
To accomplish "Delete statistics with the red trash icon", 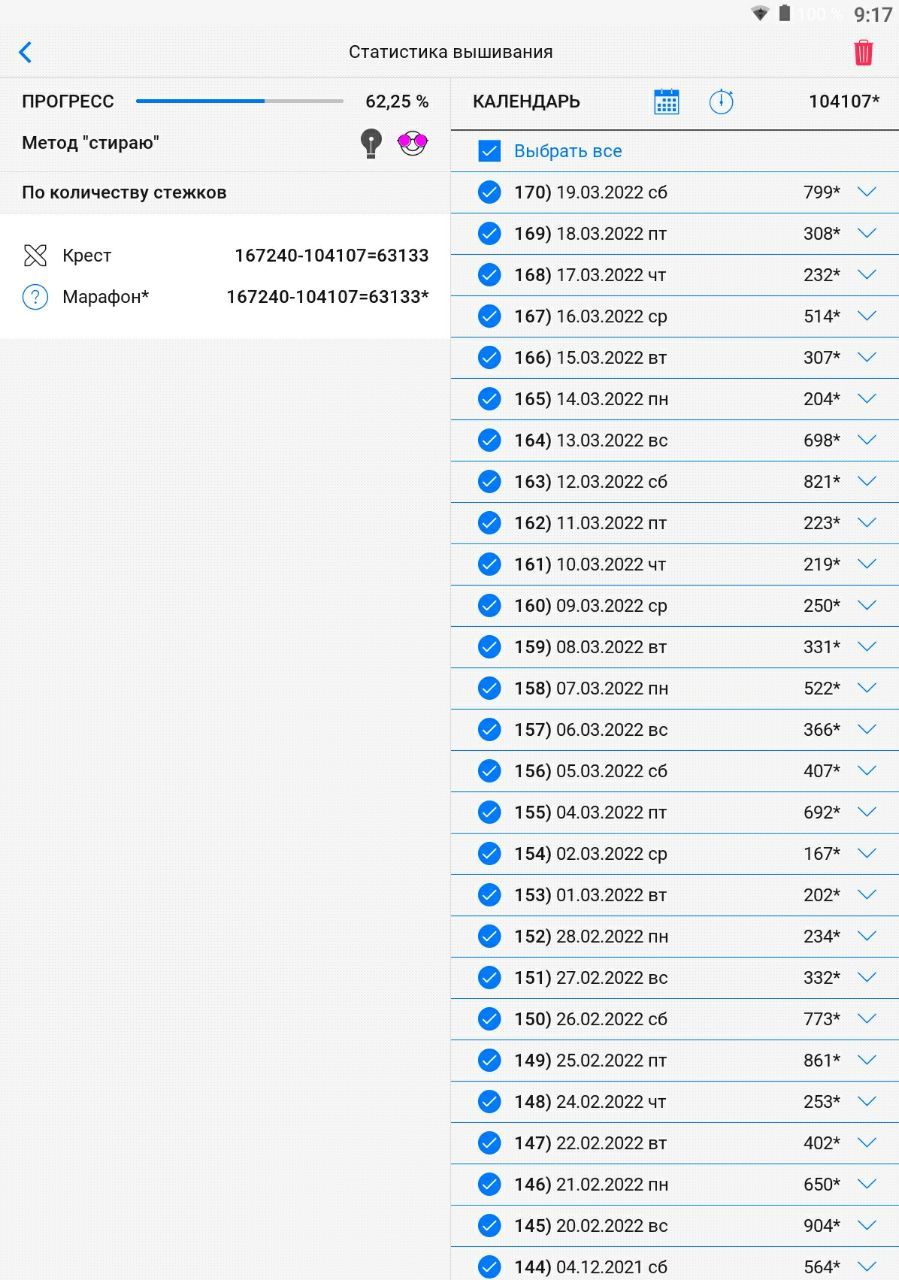I will point(863,52).
